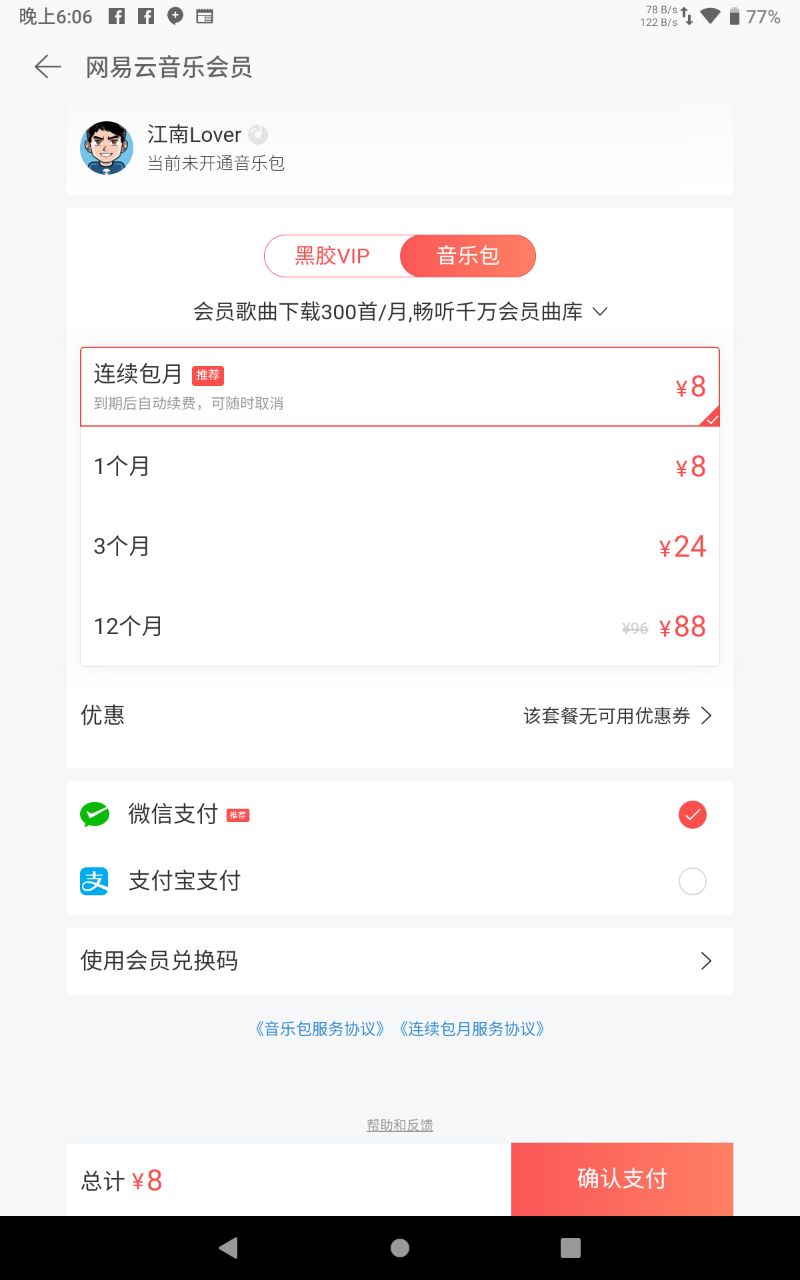Viewport: 800px width, 1280px height.
Task: Tap 确认支付 to confirm payment
Action: (621, 1179)
